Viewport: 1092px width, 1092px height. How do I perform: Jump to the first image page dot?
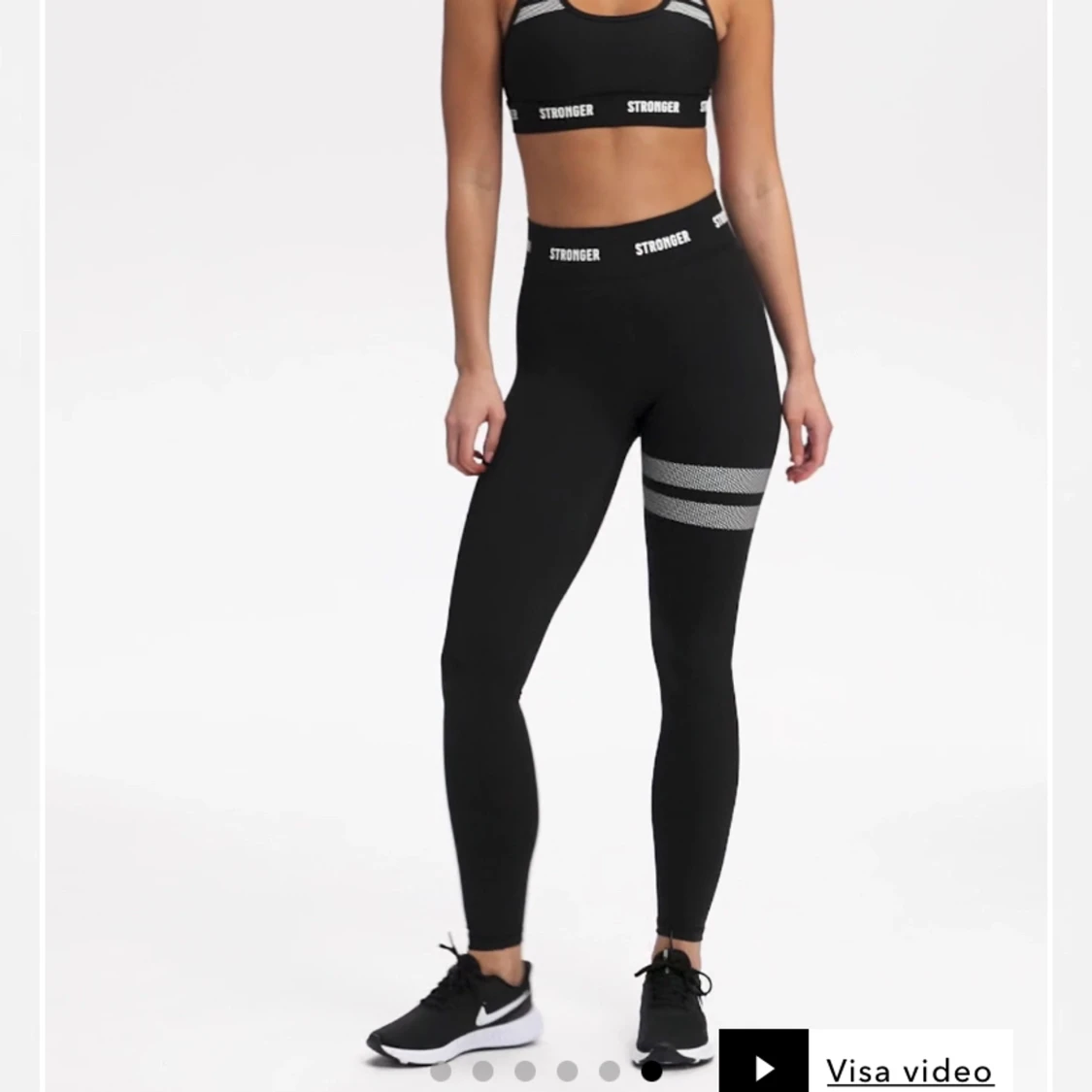coord(441,1072)
